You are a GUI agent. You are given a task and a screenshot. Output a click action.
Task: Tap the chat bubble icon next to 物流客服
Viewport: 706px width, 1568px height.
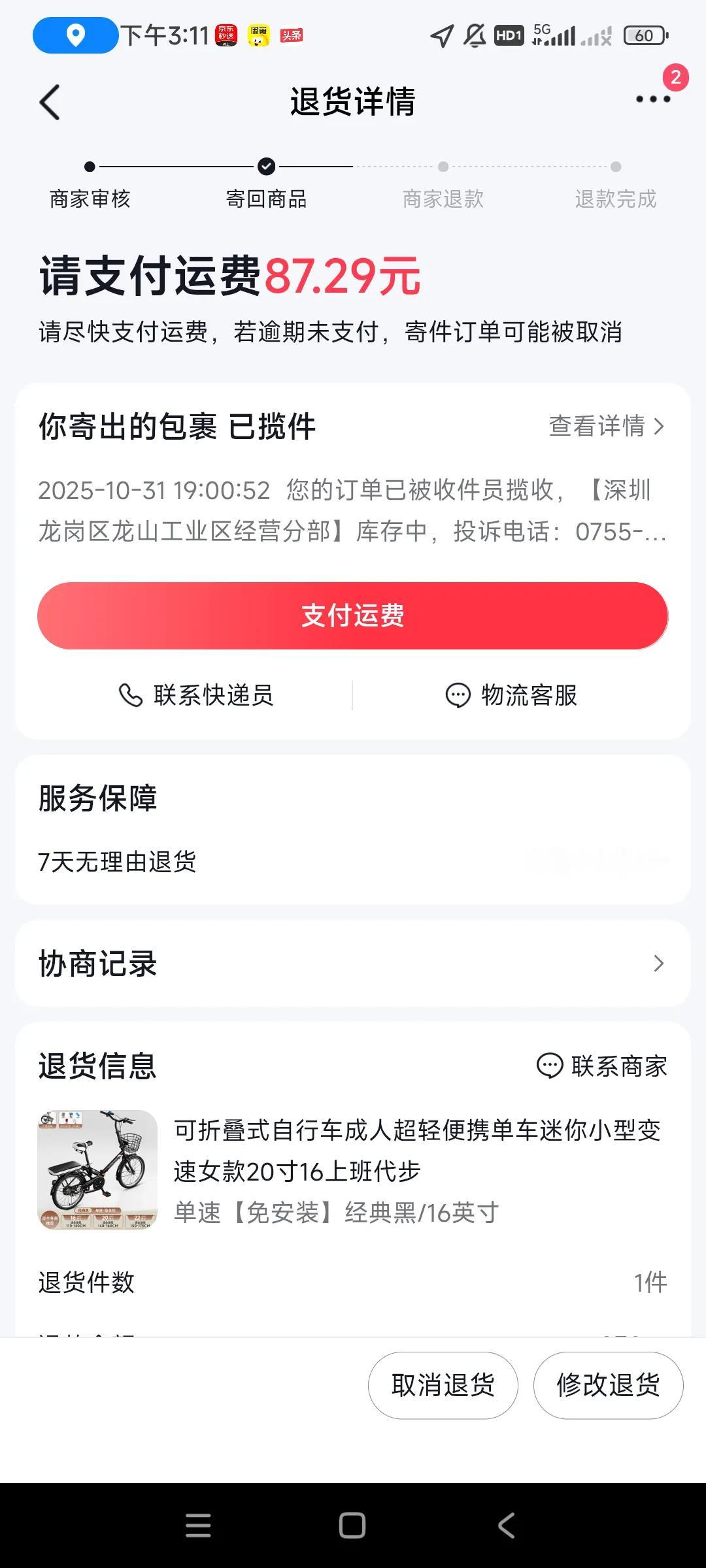(458, 696)
